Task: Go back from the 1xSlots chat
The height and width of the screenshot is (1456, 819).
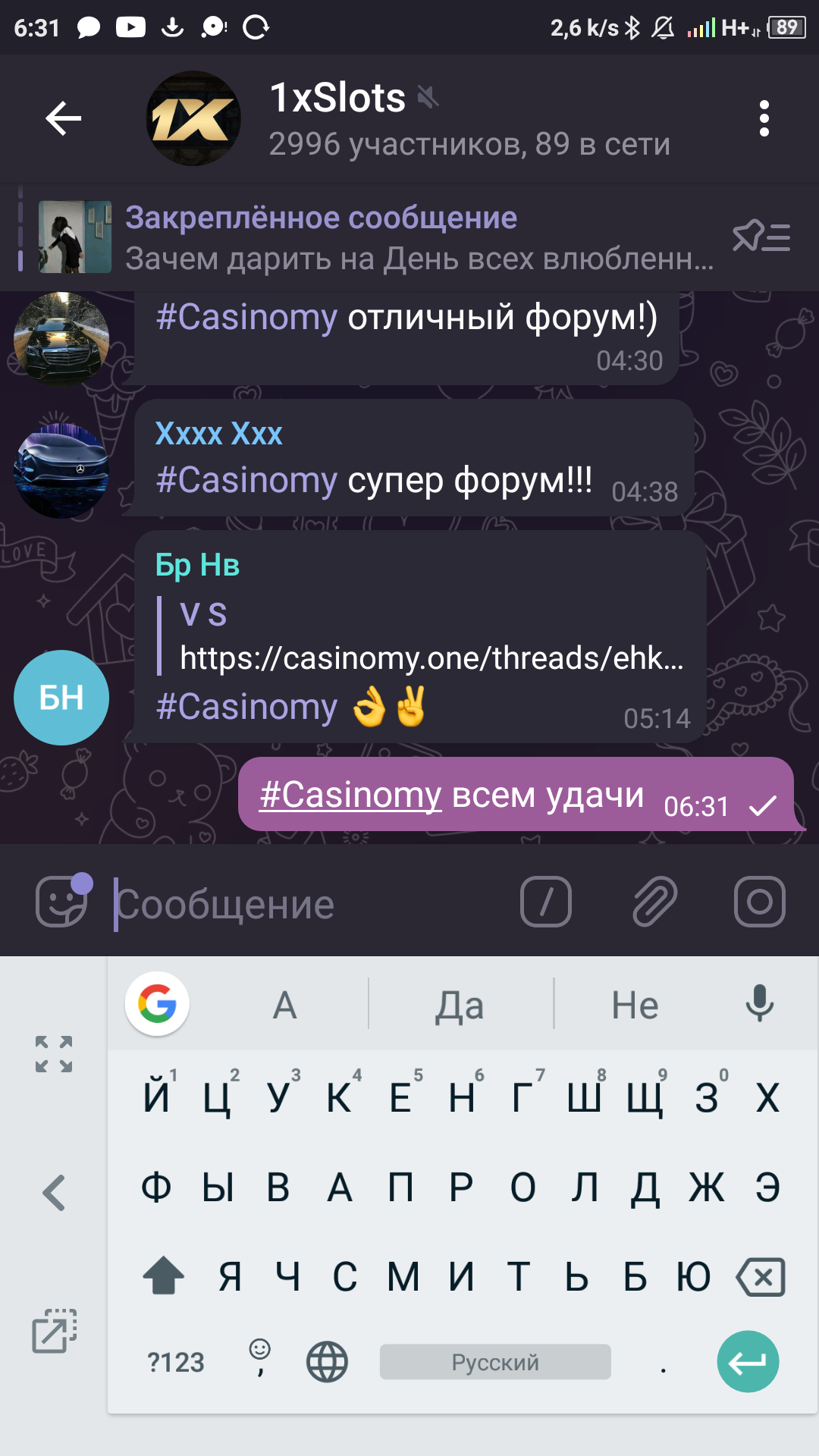Action: coord(63,118)
